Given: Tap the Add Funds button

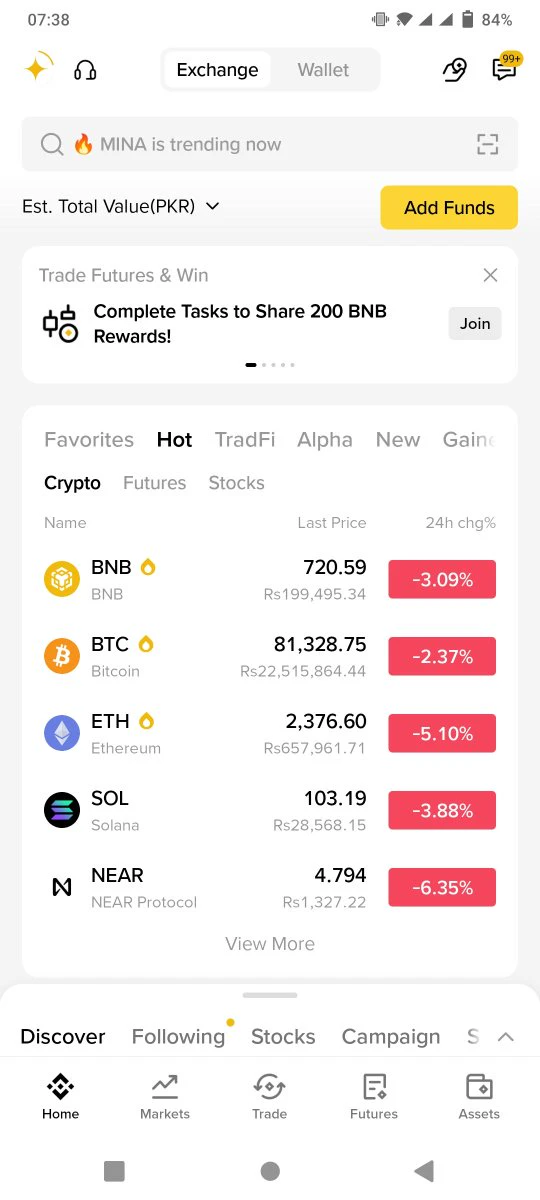Looking at the screenshot, I should pyautogui.click(x=449, y=208).
